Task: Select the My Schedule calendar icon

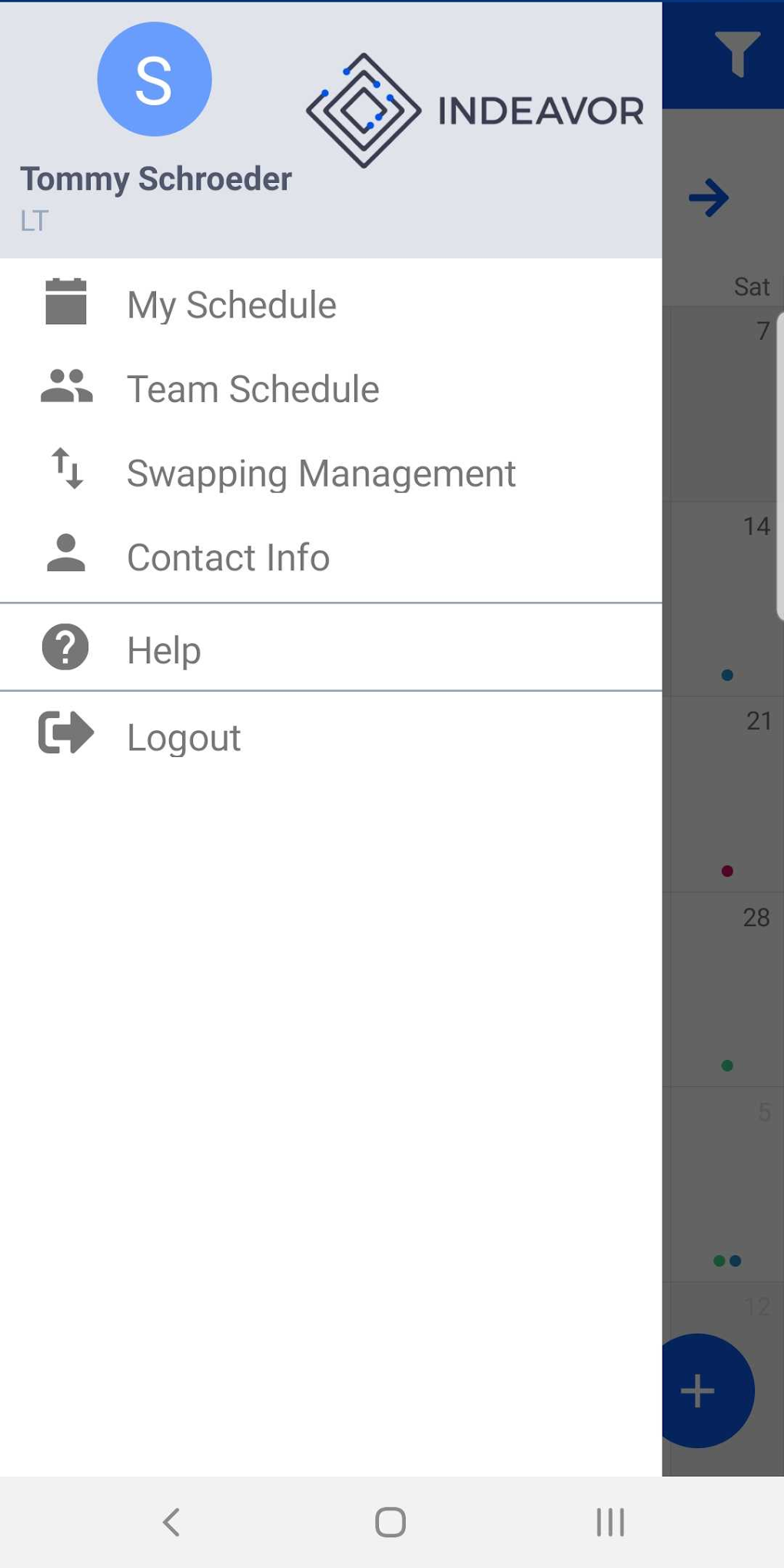Action: [65, 303]
